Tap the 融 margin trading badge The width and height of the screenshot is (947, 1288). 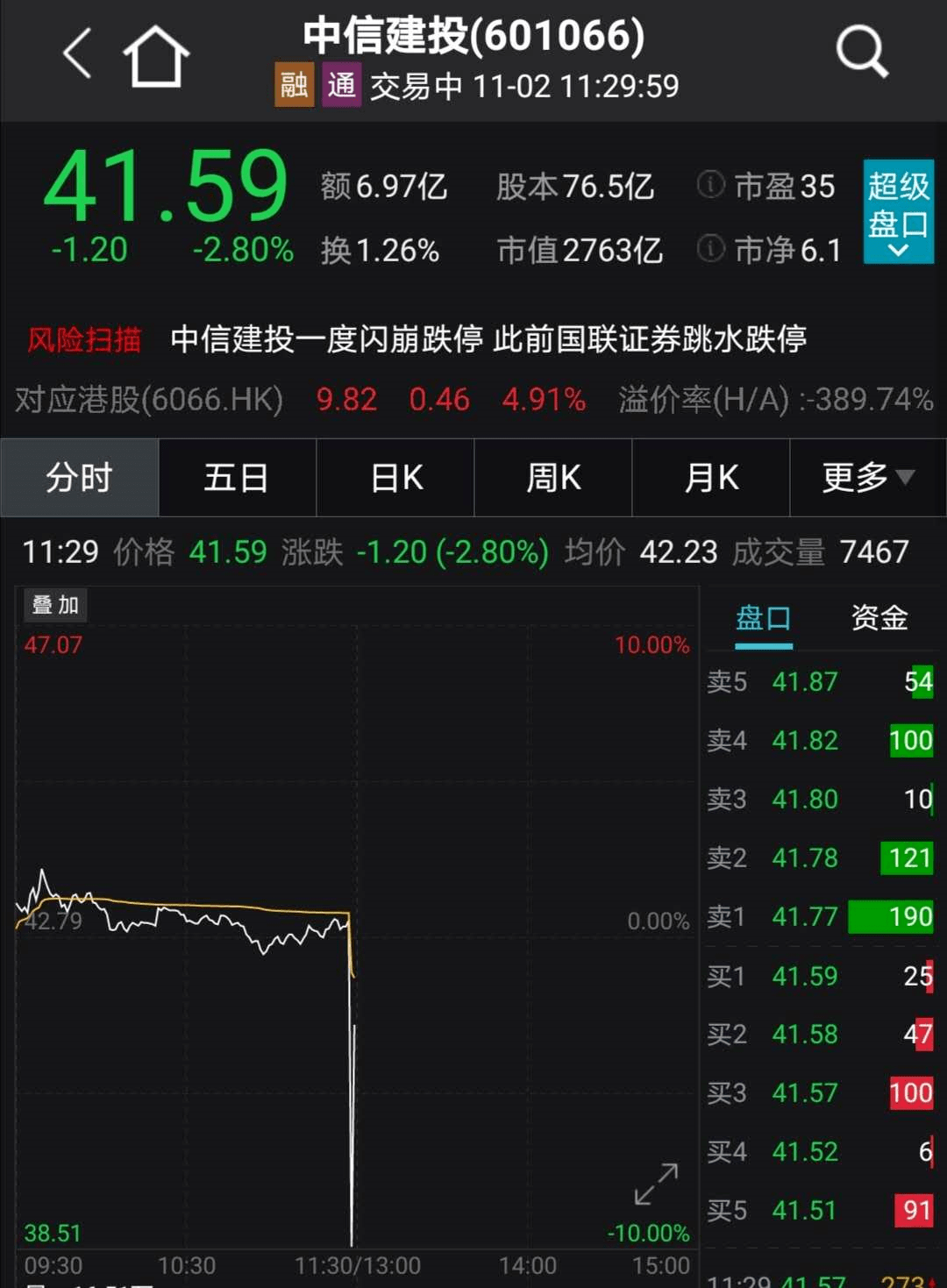[x=293, y=86]
